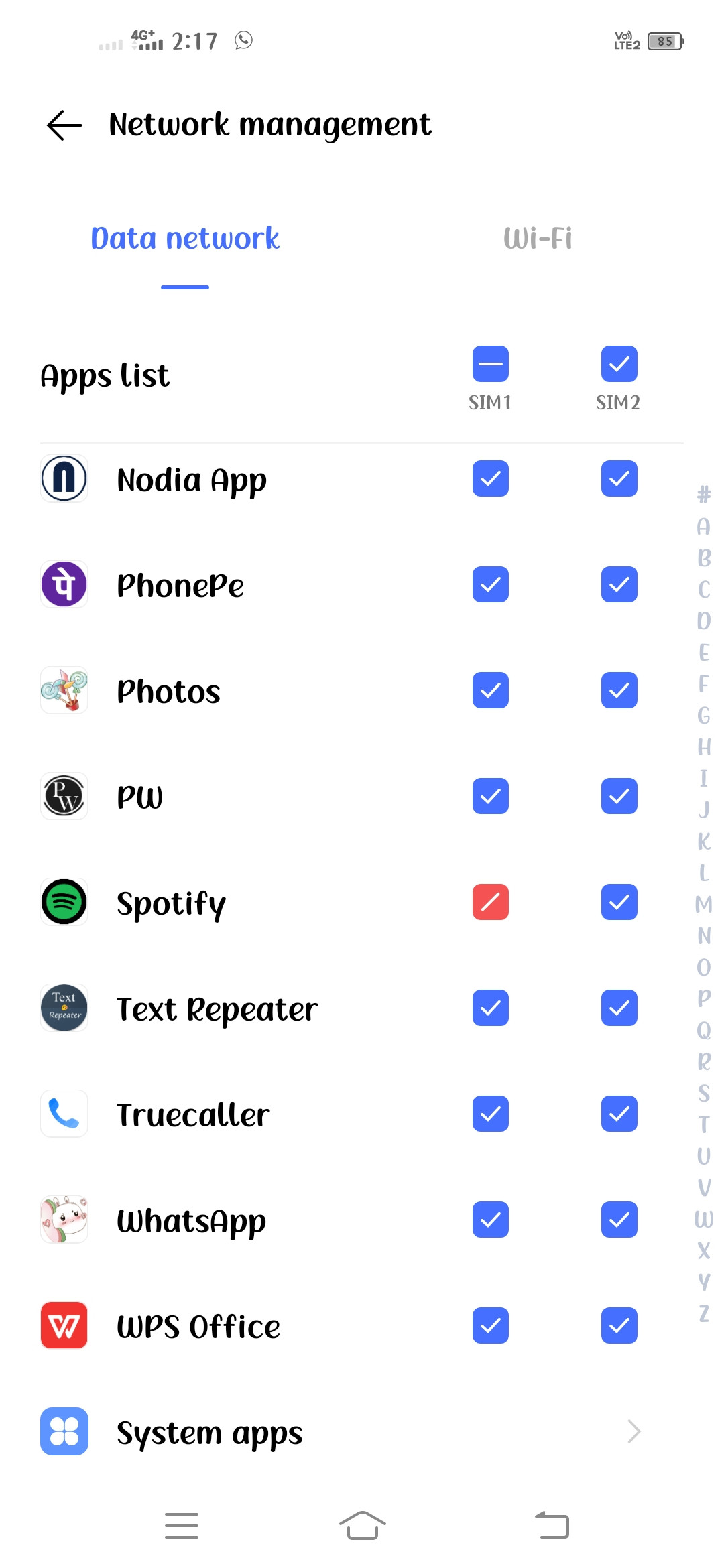The width and height of the screenshot is (724, 1568).
Task: Enable SIM1 data for Spotify
Action: [x=490, y=902]
